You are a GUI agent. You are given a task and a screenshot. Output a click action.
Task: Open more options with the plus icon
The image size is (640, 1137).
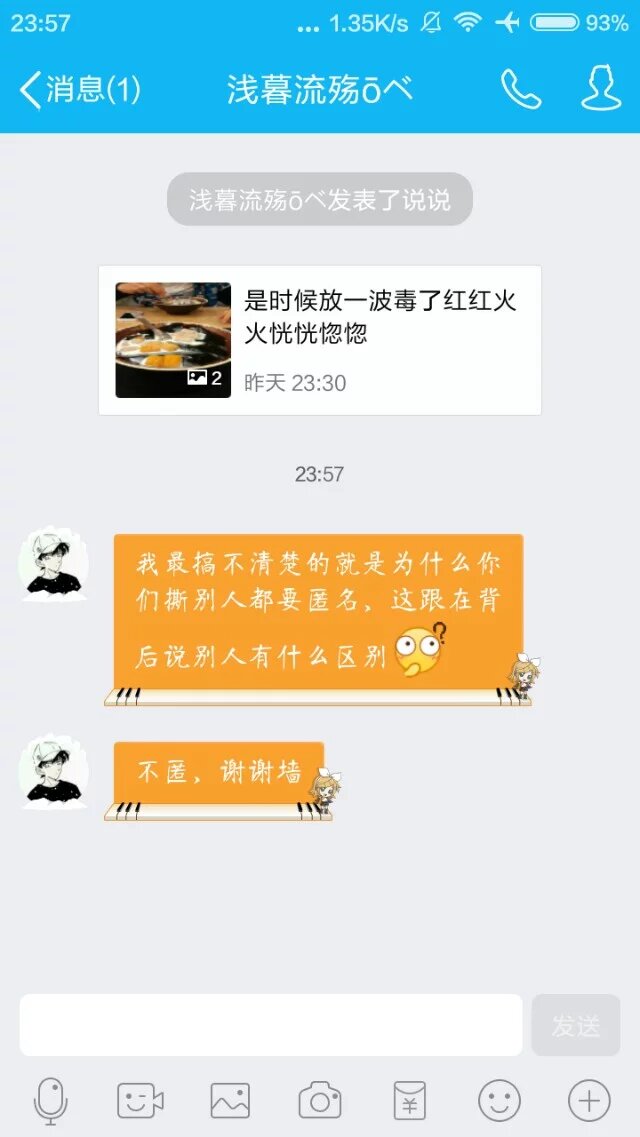point(589,1101)
